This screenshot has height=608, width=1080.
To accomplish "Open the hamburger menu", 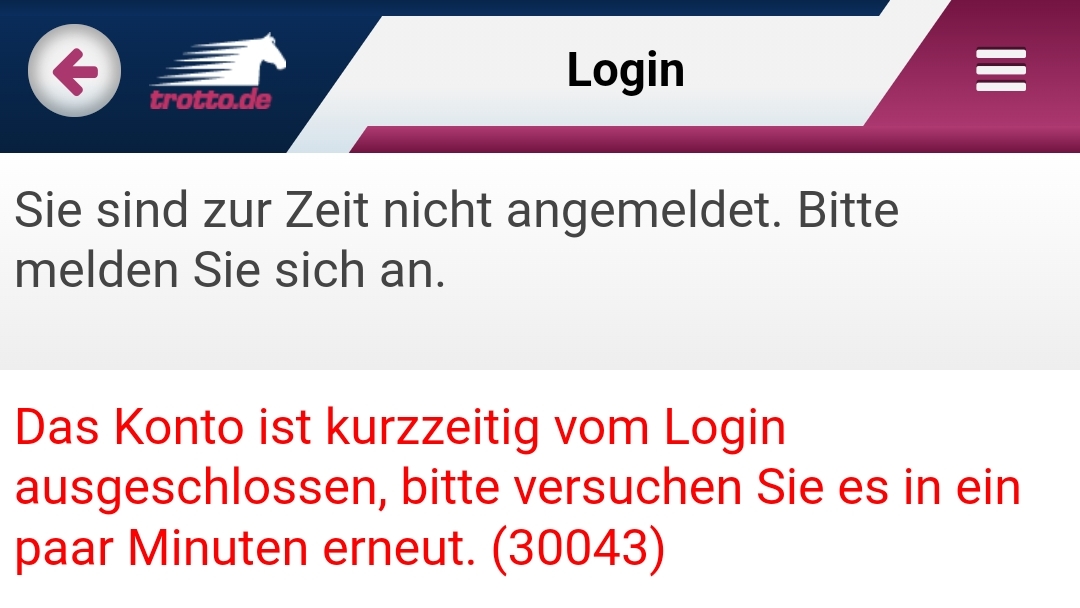I will (1001, 70).
